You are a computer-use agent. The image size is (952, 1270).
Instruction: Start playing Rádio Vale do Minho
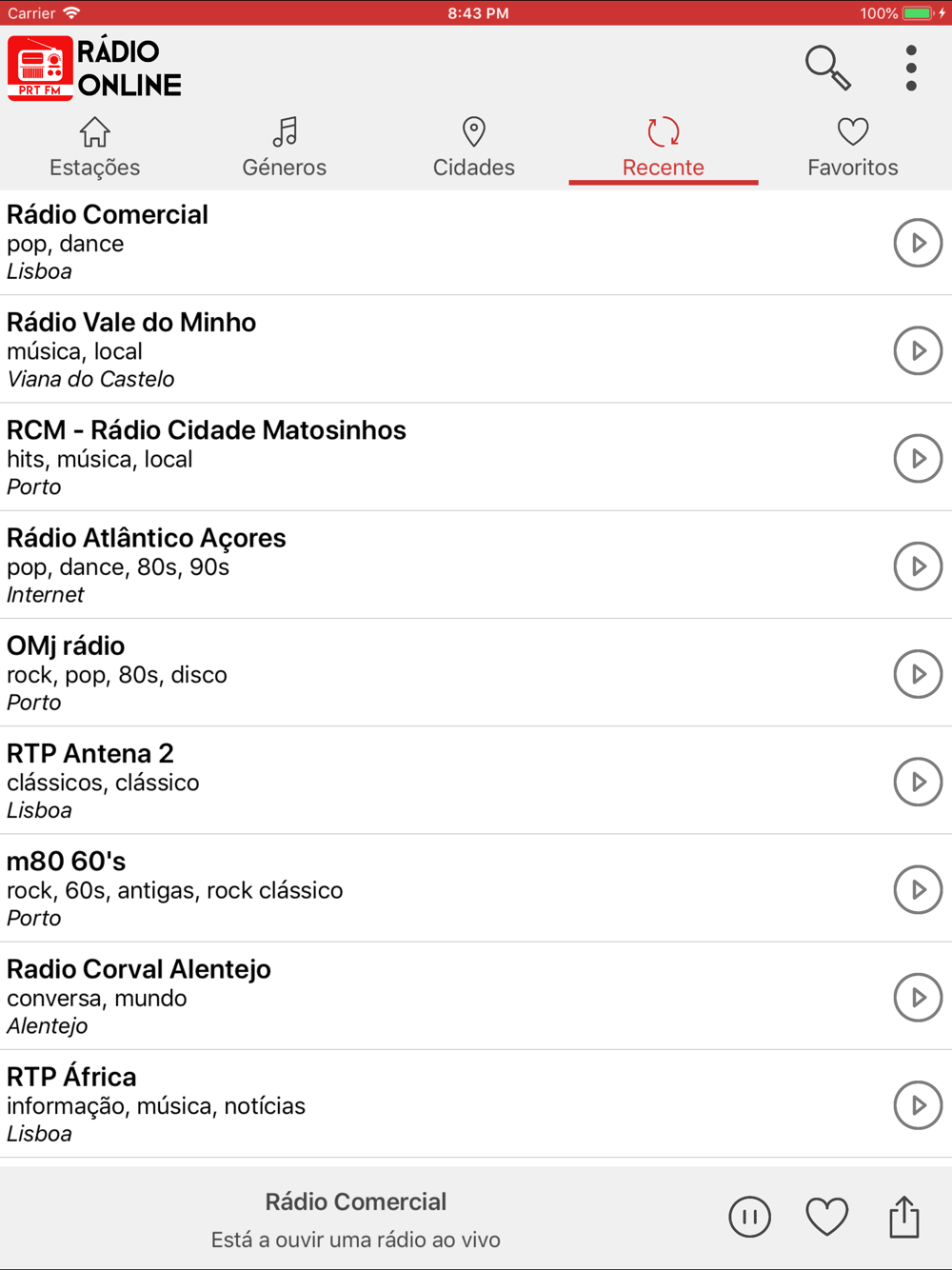(x=918, y=350)
